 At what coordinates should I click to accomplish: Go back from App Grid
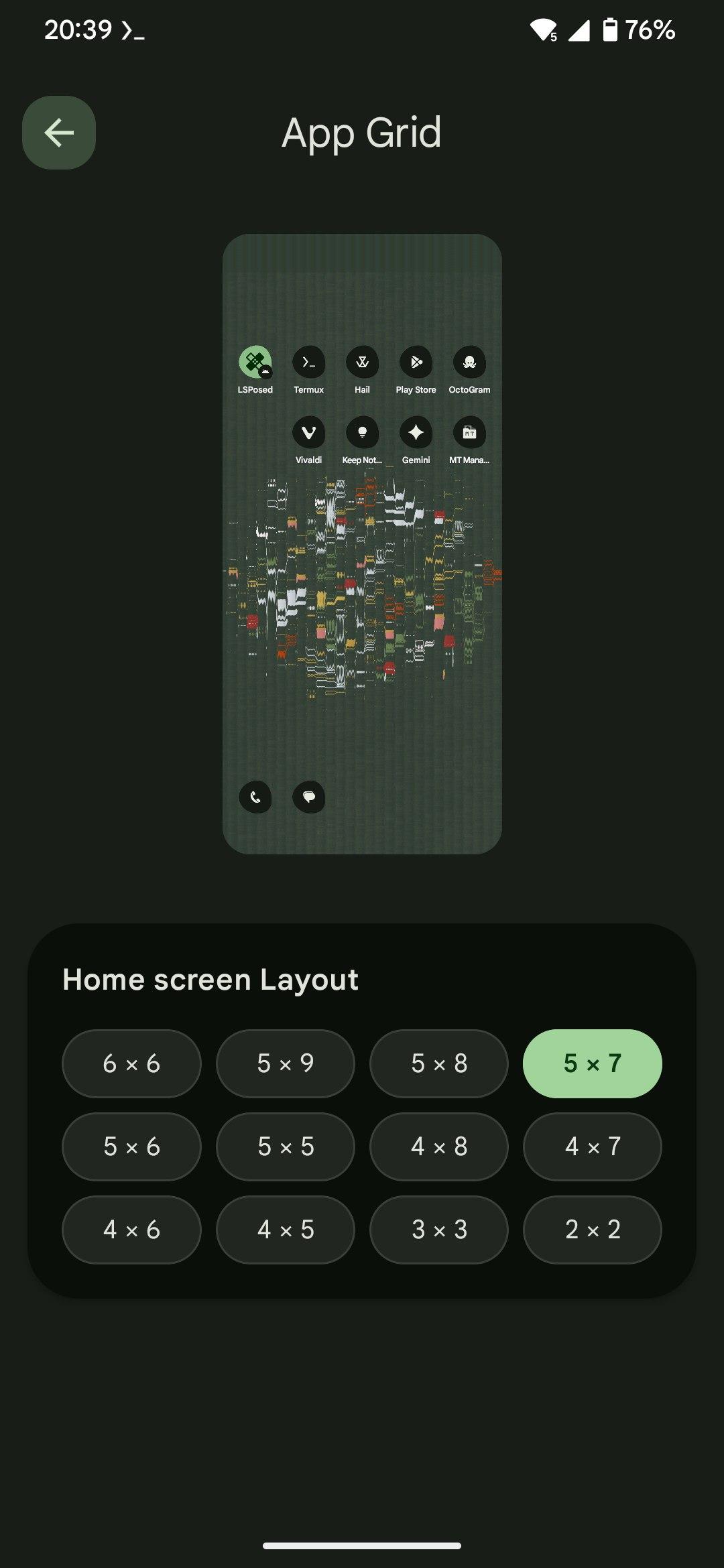(59, 133)
